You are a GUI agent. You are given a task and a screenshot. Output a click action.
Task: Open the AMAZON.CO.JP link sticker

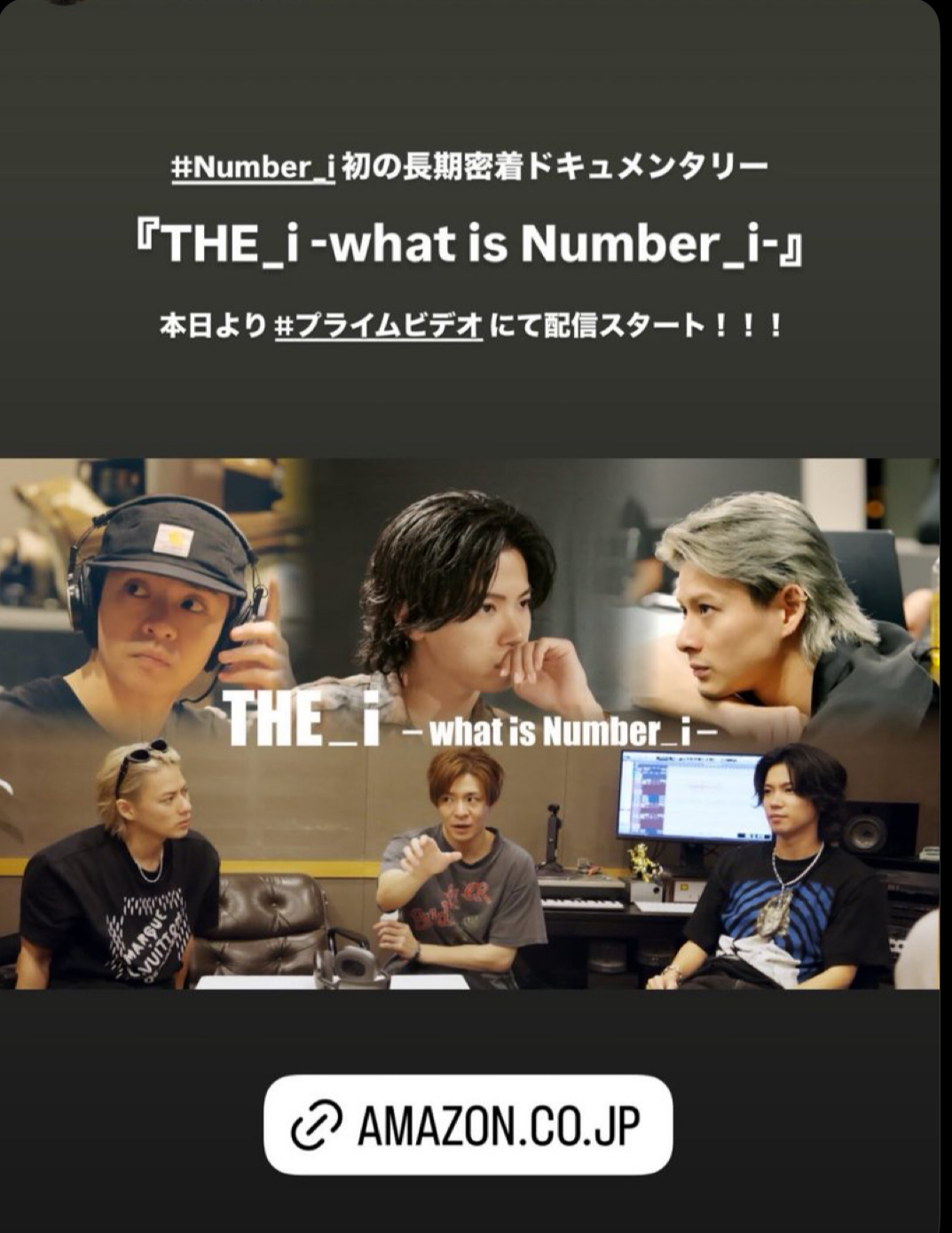468,1126
